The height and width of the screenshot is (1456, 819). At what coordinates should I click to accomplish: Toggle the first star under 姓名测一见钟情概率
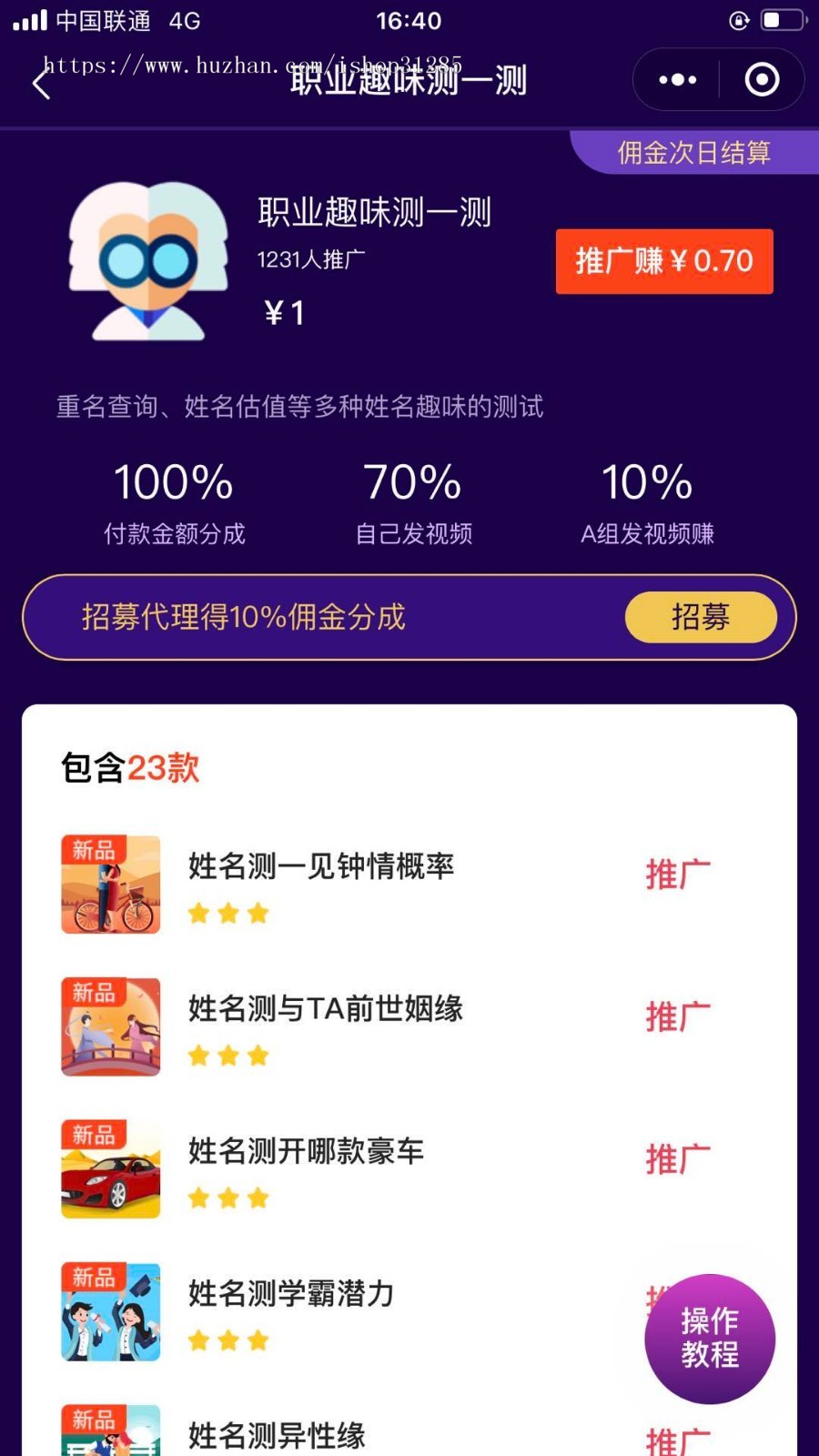[197, 912]
